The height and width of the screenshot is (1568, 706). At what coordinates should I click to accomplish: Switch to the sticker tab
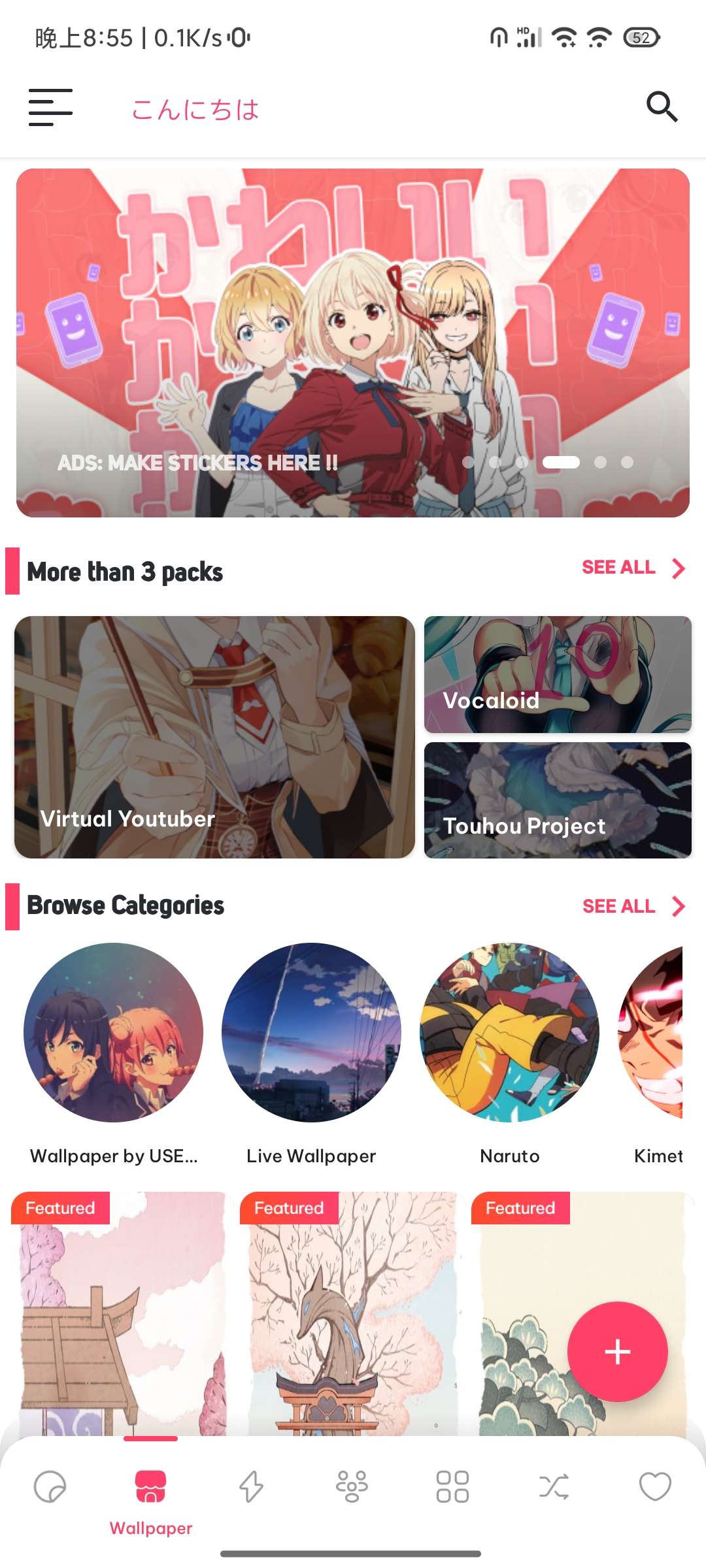tap(50, 1488)
